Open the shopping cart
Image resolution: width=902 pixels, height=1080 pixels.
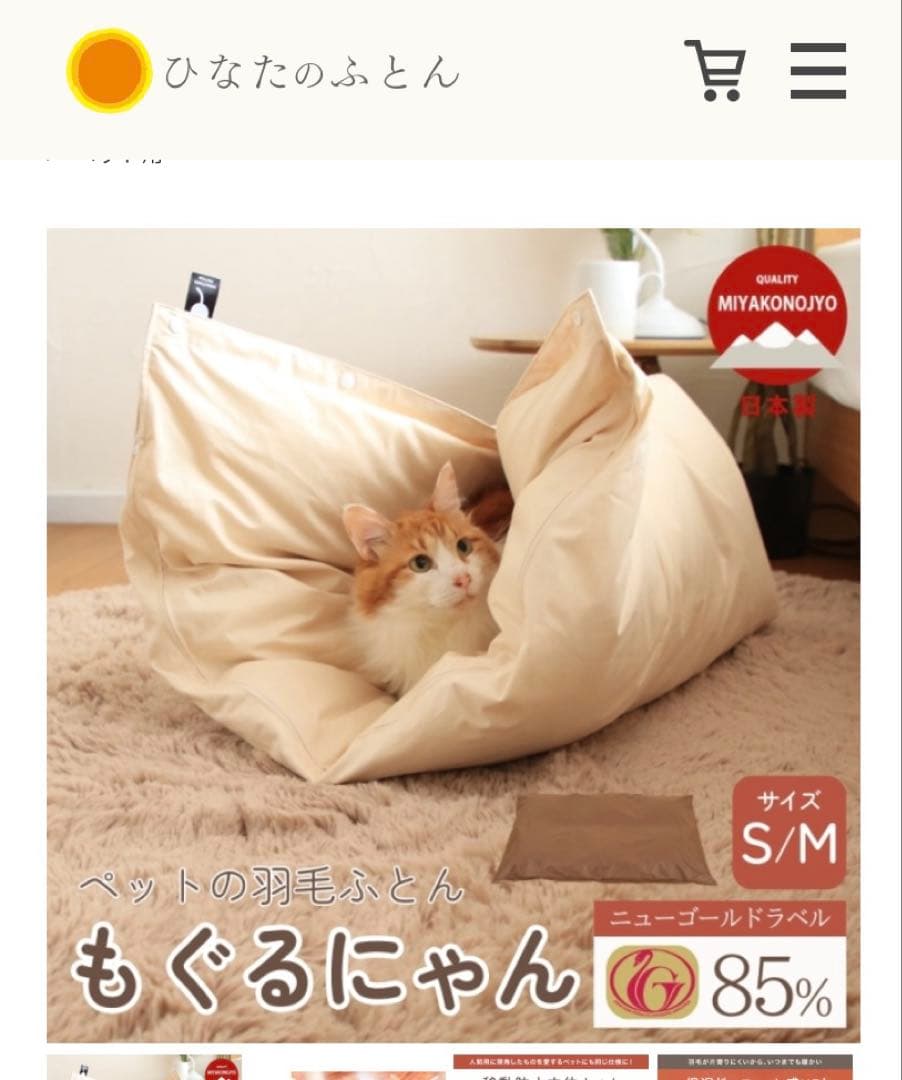point(714,71)
